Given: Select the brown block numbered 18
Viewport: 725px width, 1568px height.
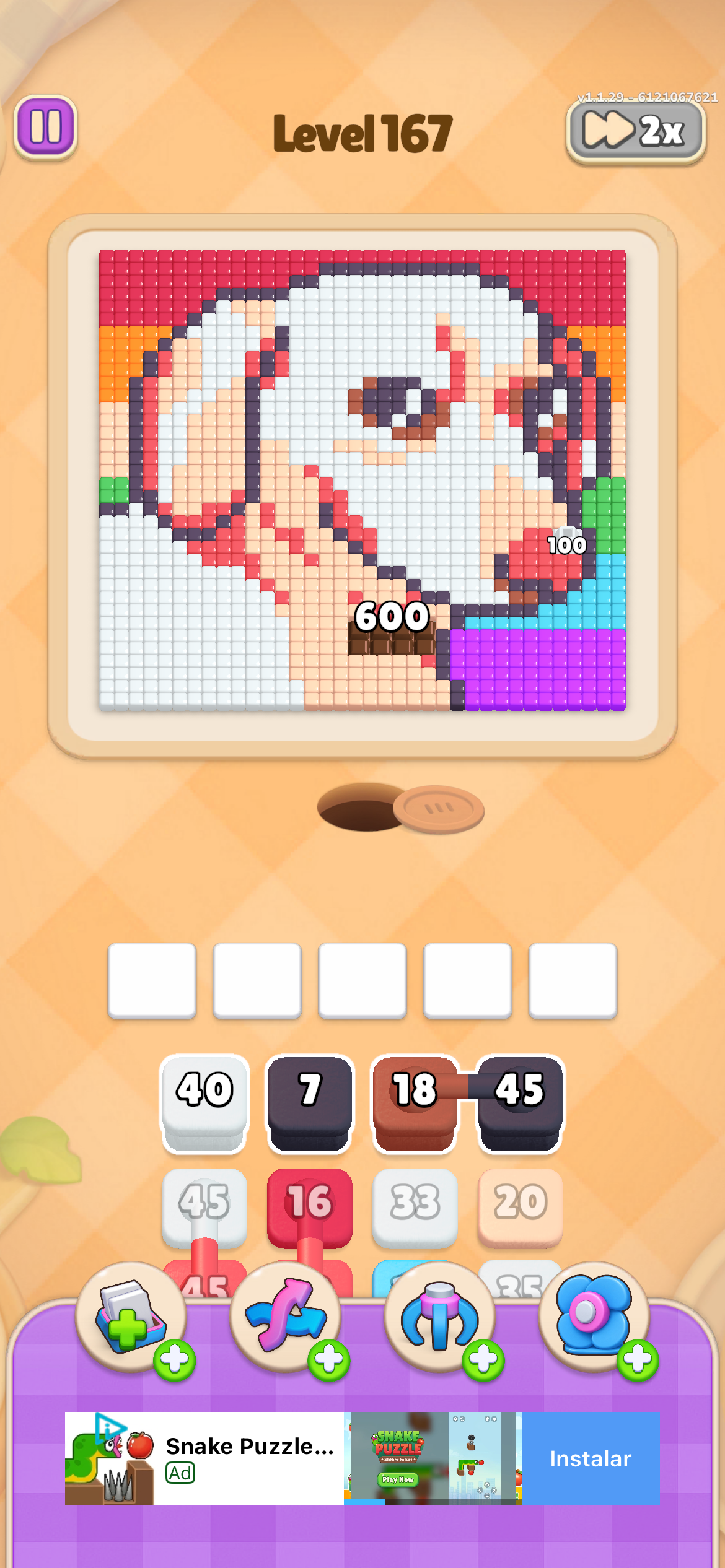Looking at the screenshot, I should [415, 1104].
